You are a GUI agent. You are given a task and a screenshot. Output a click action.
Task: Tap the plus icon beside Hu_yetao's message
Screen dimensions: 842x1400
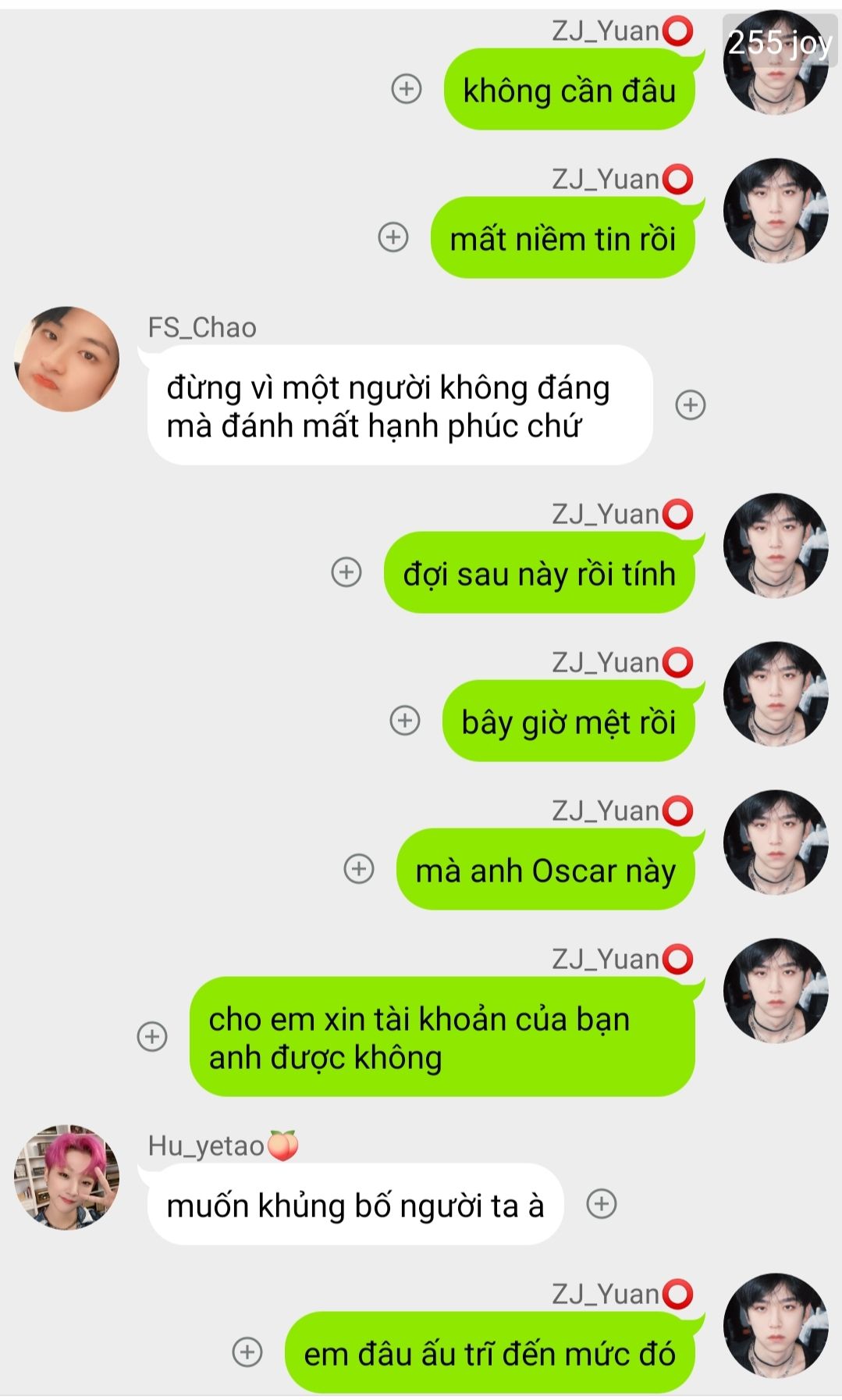(601, 1204)
